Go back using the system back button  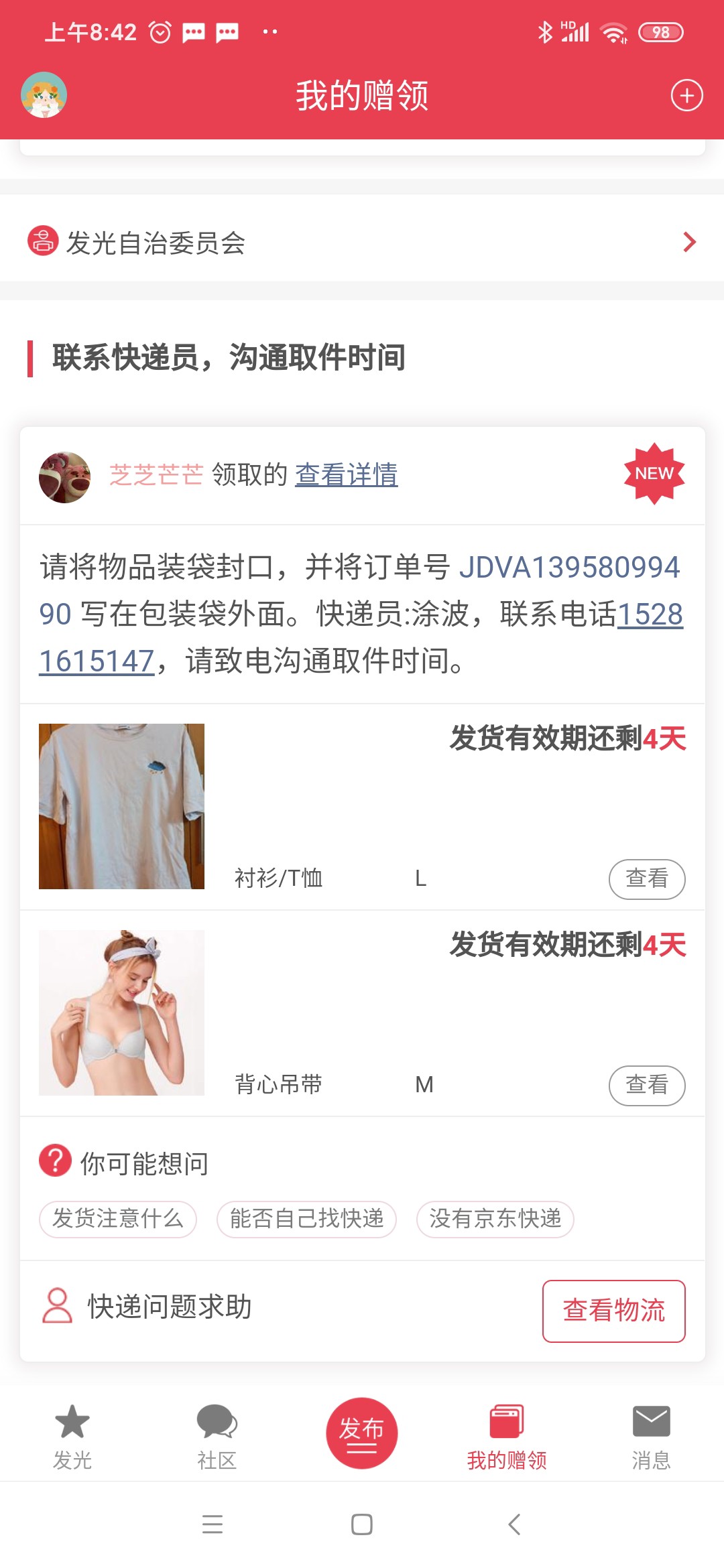[x=514, y=1524]
